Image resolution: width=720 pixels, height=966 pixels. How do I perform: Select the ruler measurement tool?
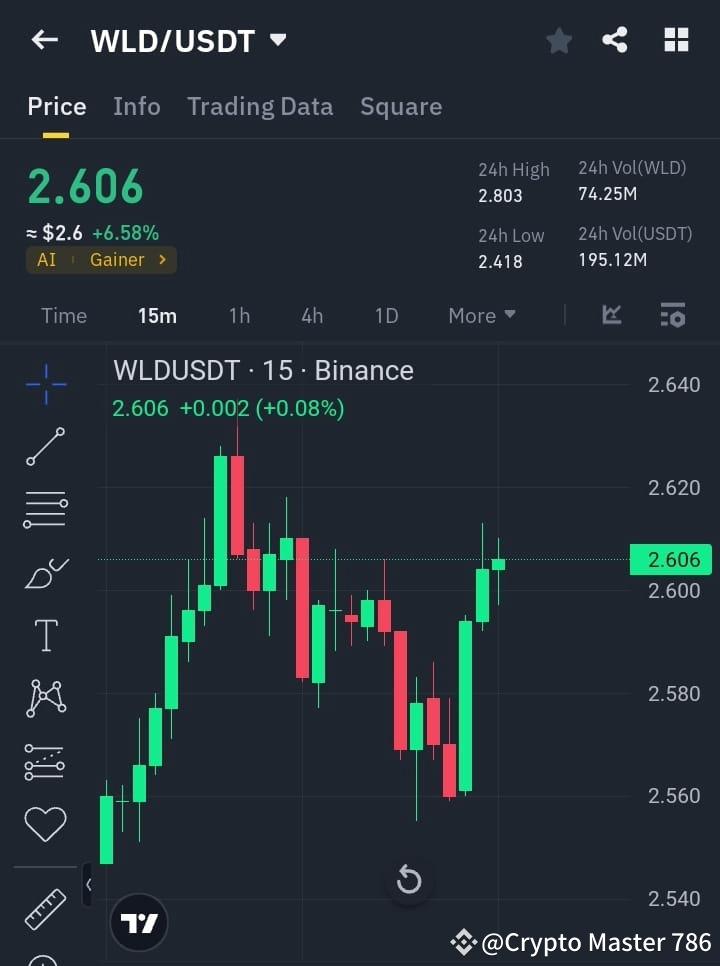pos(44,908)
